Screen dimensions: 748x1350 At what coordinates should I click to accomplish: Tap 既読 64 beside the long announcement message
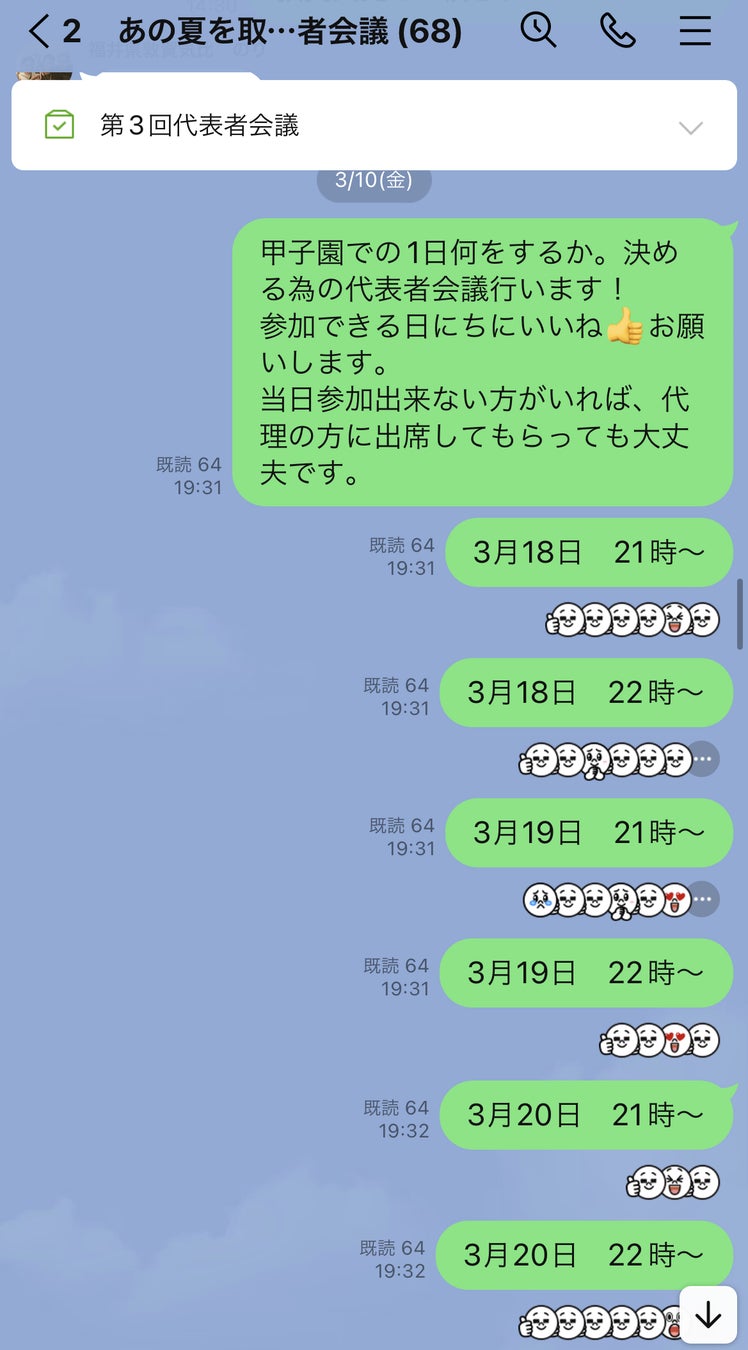point(192,464)
